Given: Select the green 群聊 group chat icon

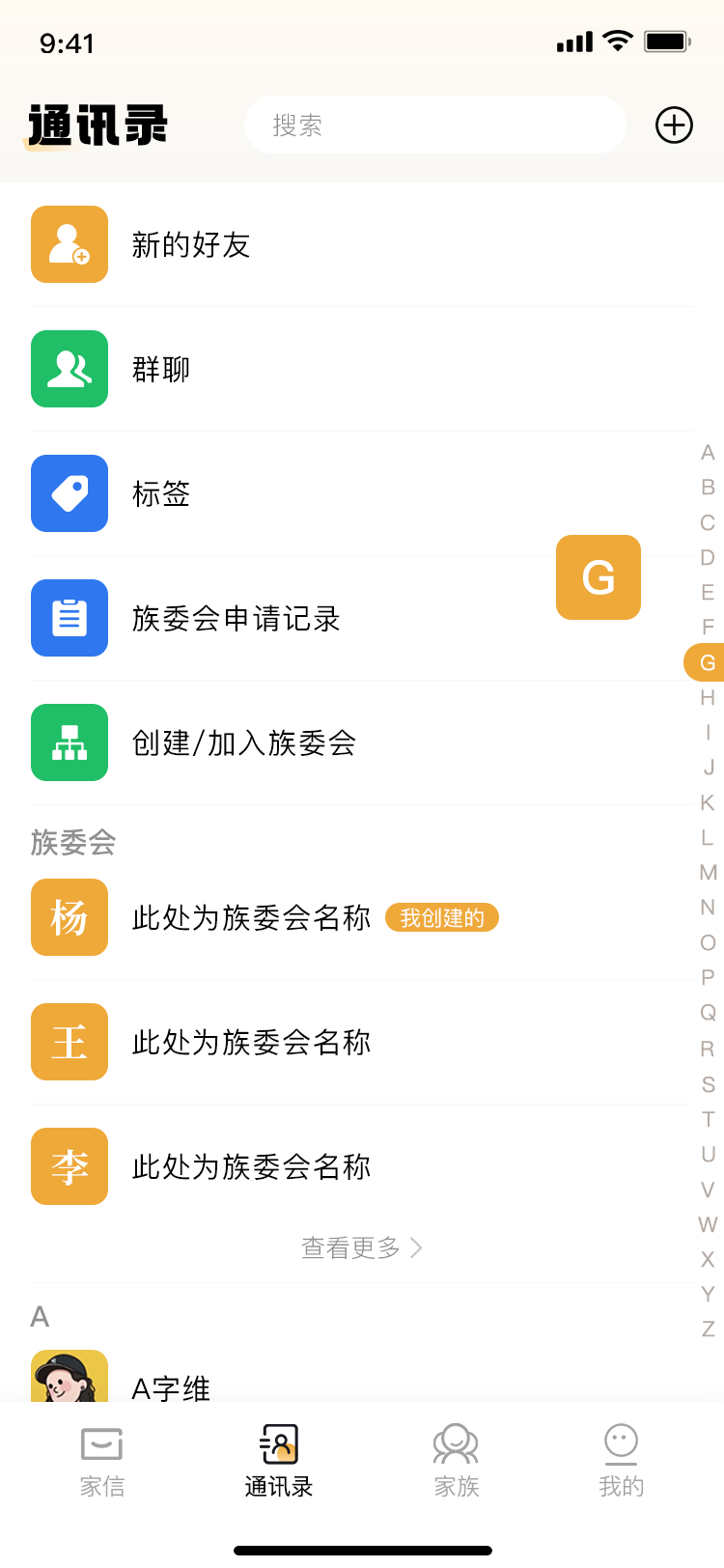Looking at the screenshot, I should [x=69, y=369].
